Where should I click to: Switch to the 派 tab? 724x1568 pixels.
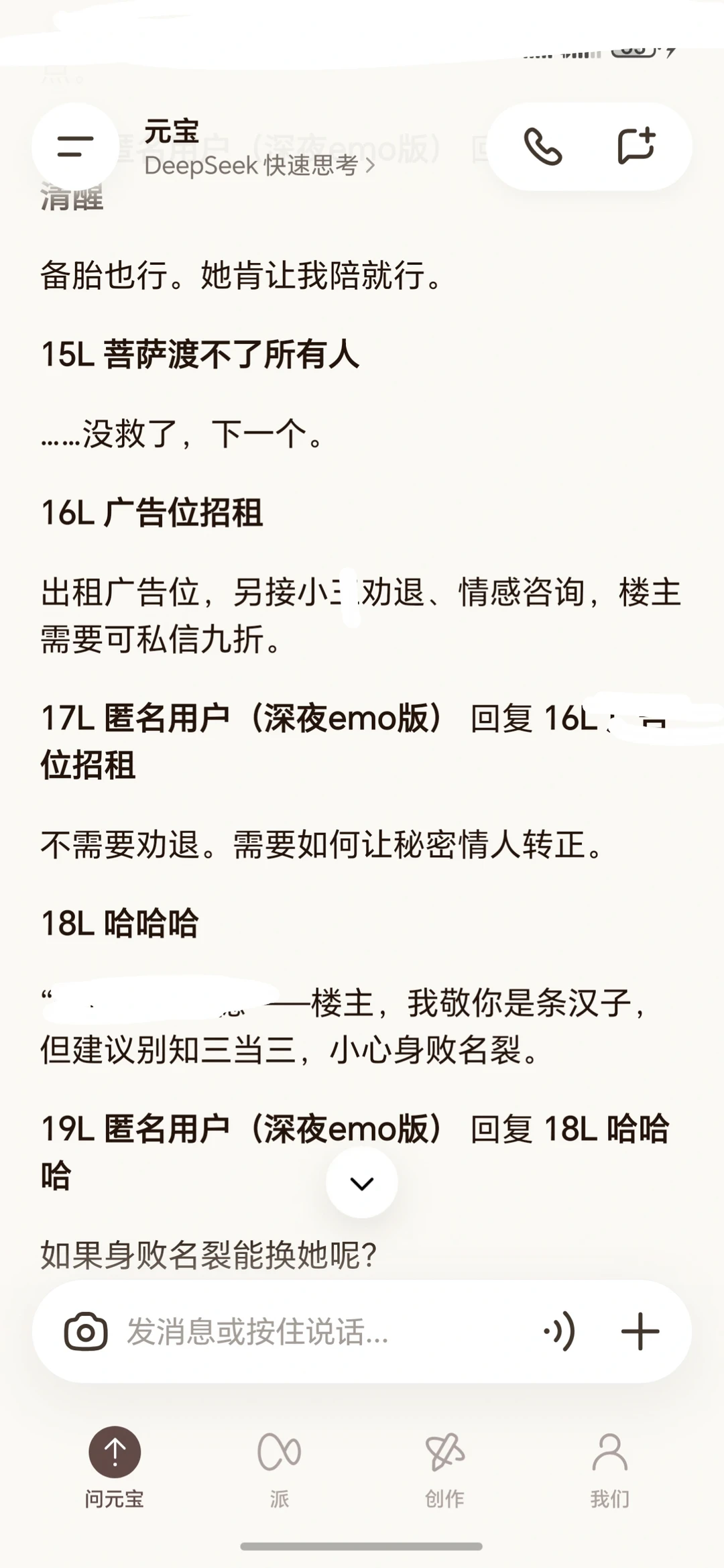[x=280, y=1468]
